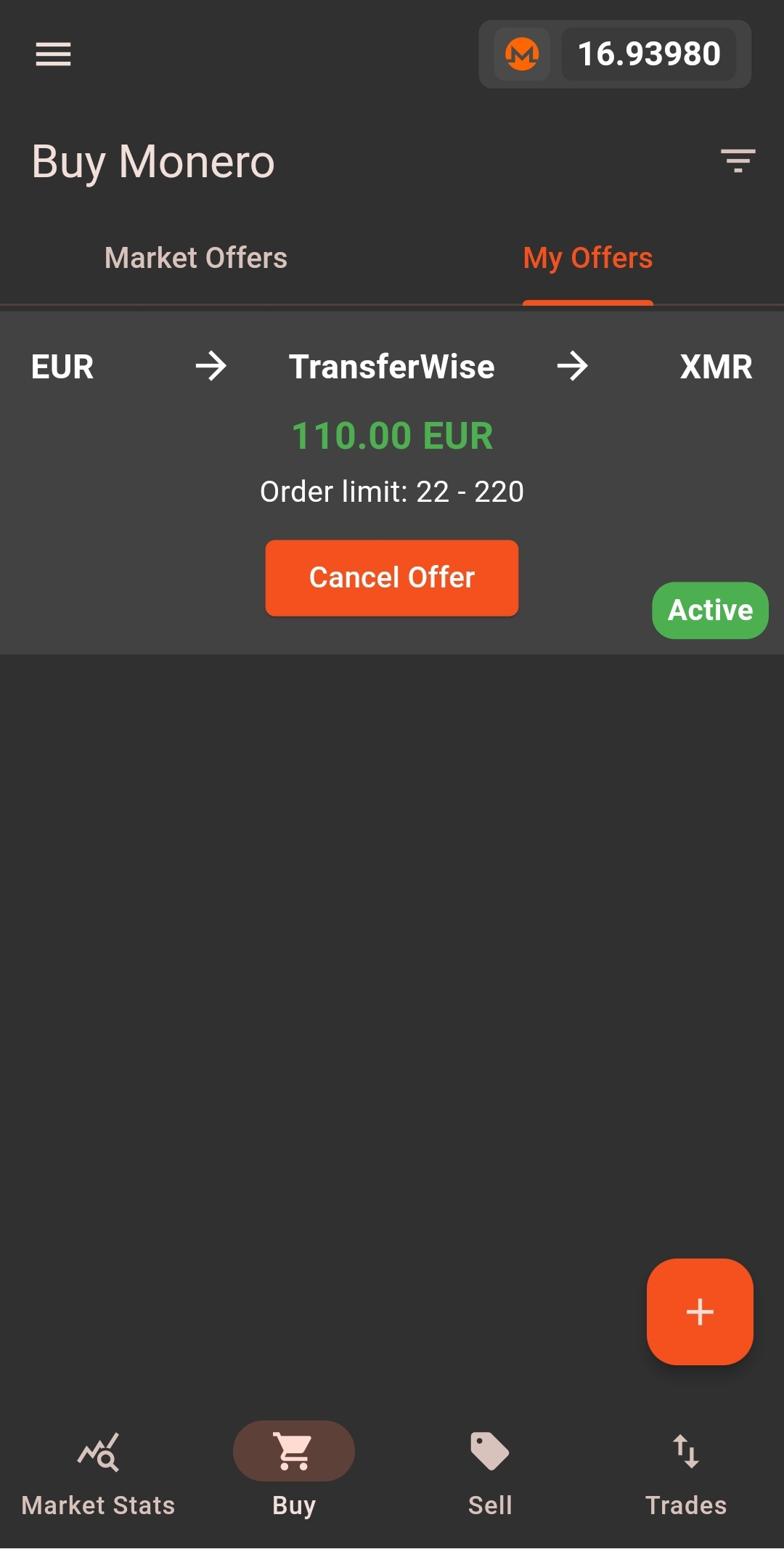Create a new offer with plus button
The width and height of the screenshot is (784, 1549).
(x=699, y=1312)
